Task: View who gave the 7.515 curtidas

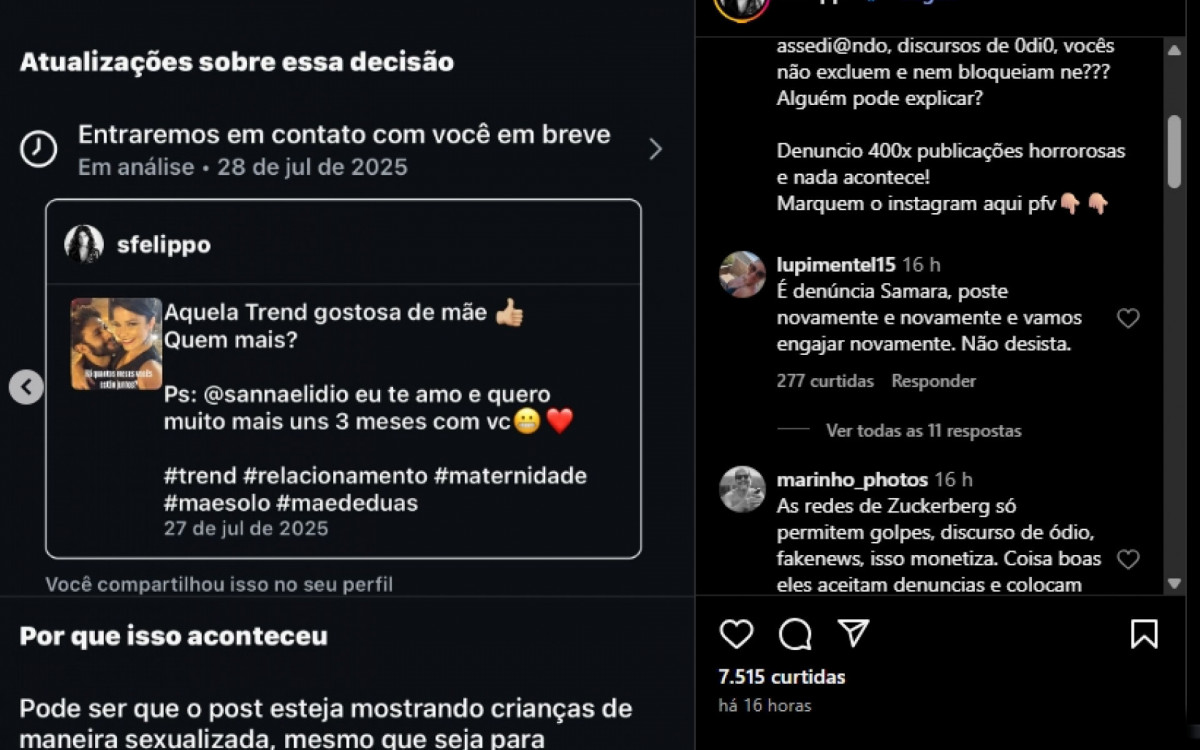Action: pyautogui.click(x=782, y=677)
